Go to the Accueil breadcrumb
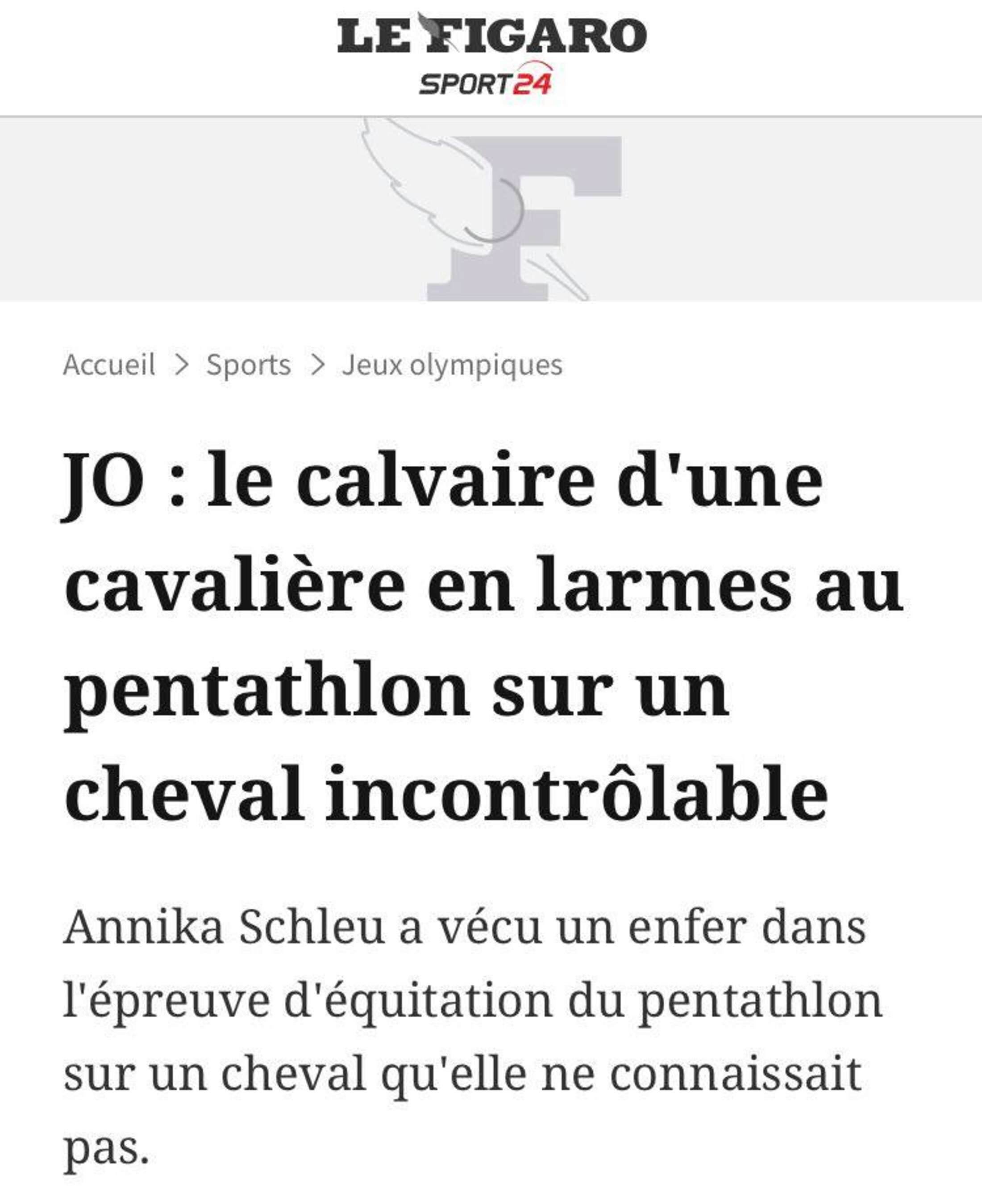 pyautogui.click(x=108, y=364)
